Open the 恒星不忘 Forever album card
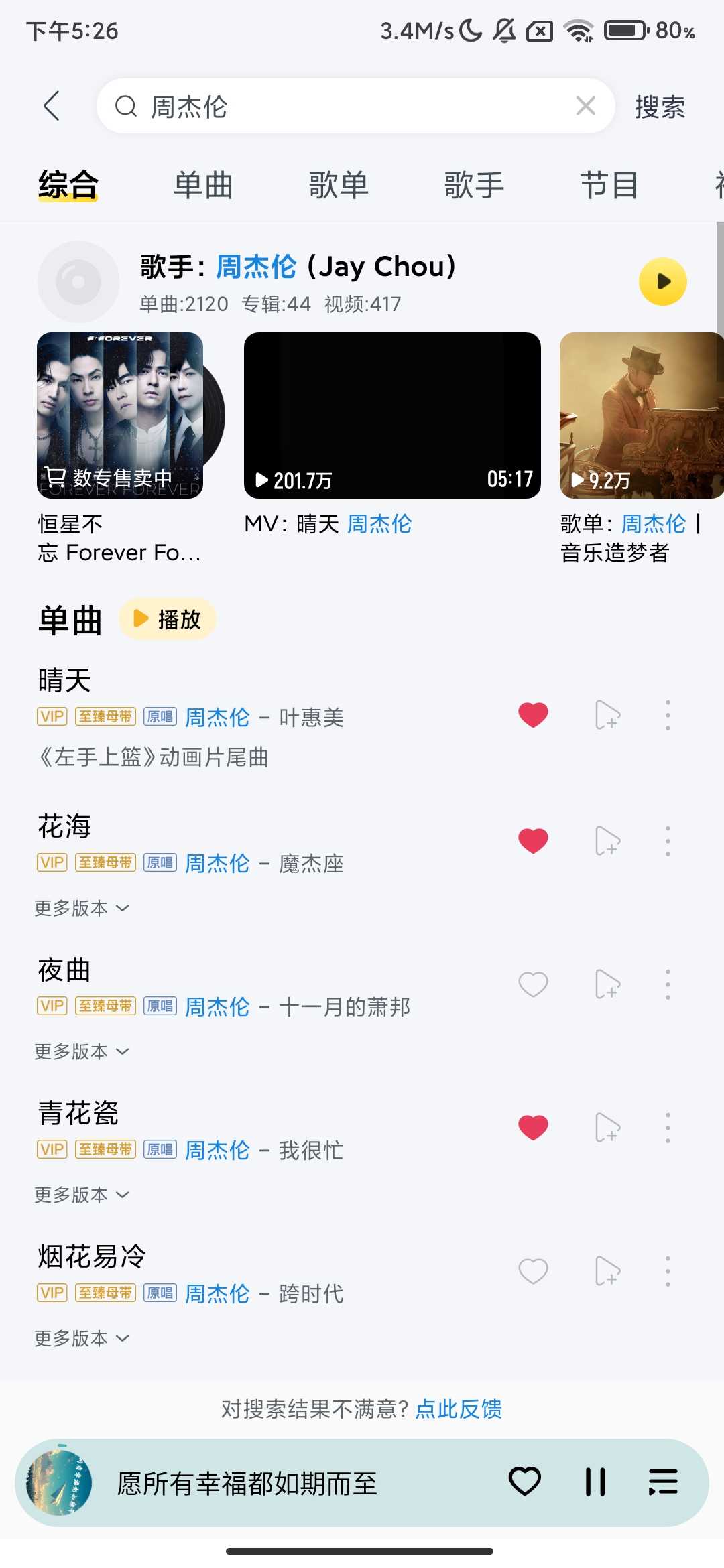The image size is (724, 1568). [x=121, y=415]
